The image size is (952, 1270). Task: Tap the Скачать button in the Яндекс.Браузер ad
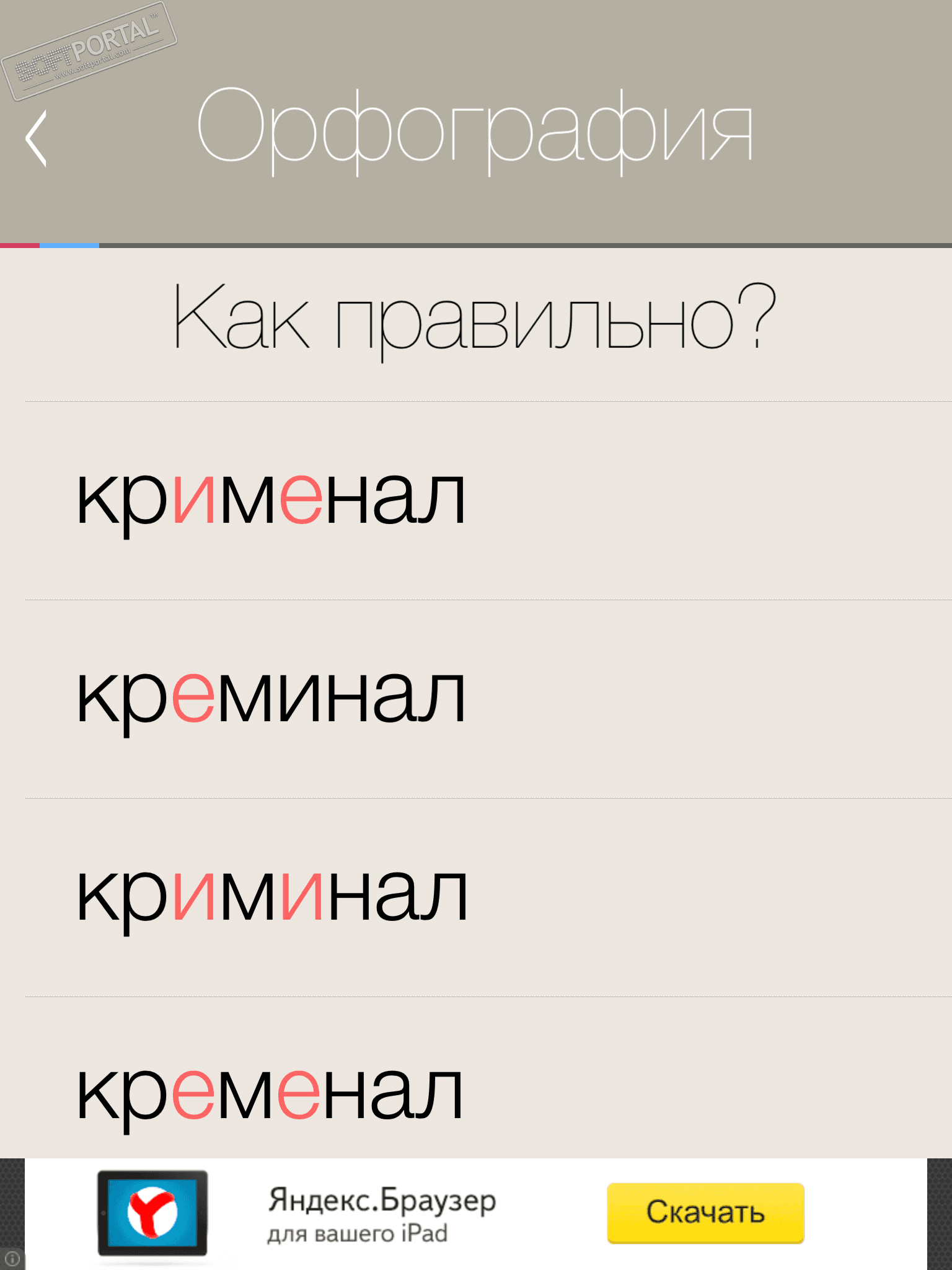pos(705,1212)
